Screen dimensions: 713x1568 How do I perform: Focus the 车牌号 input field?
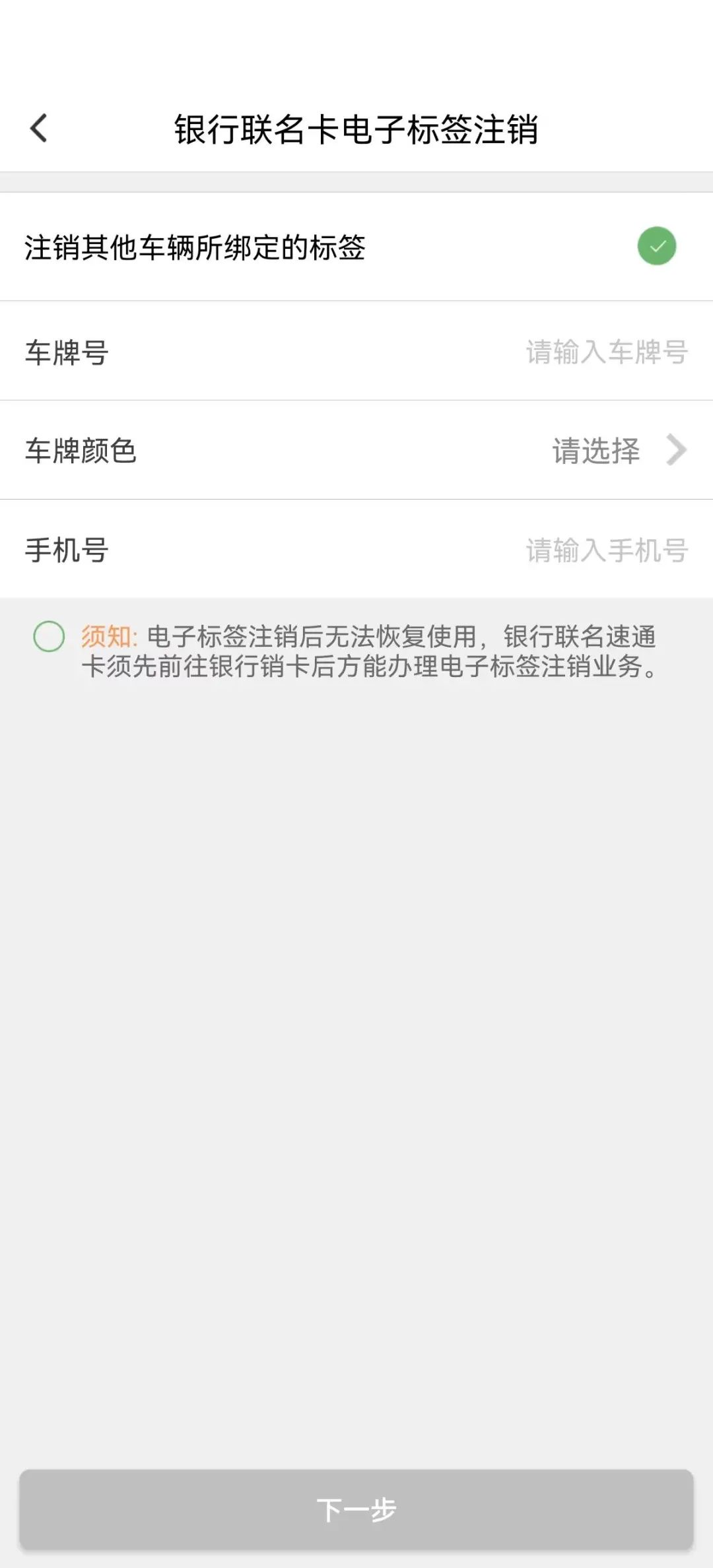pos(606,352)
